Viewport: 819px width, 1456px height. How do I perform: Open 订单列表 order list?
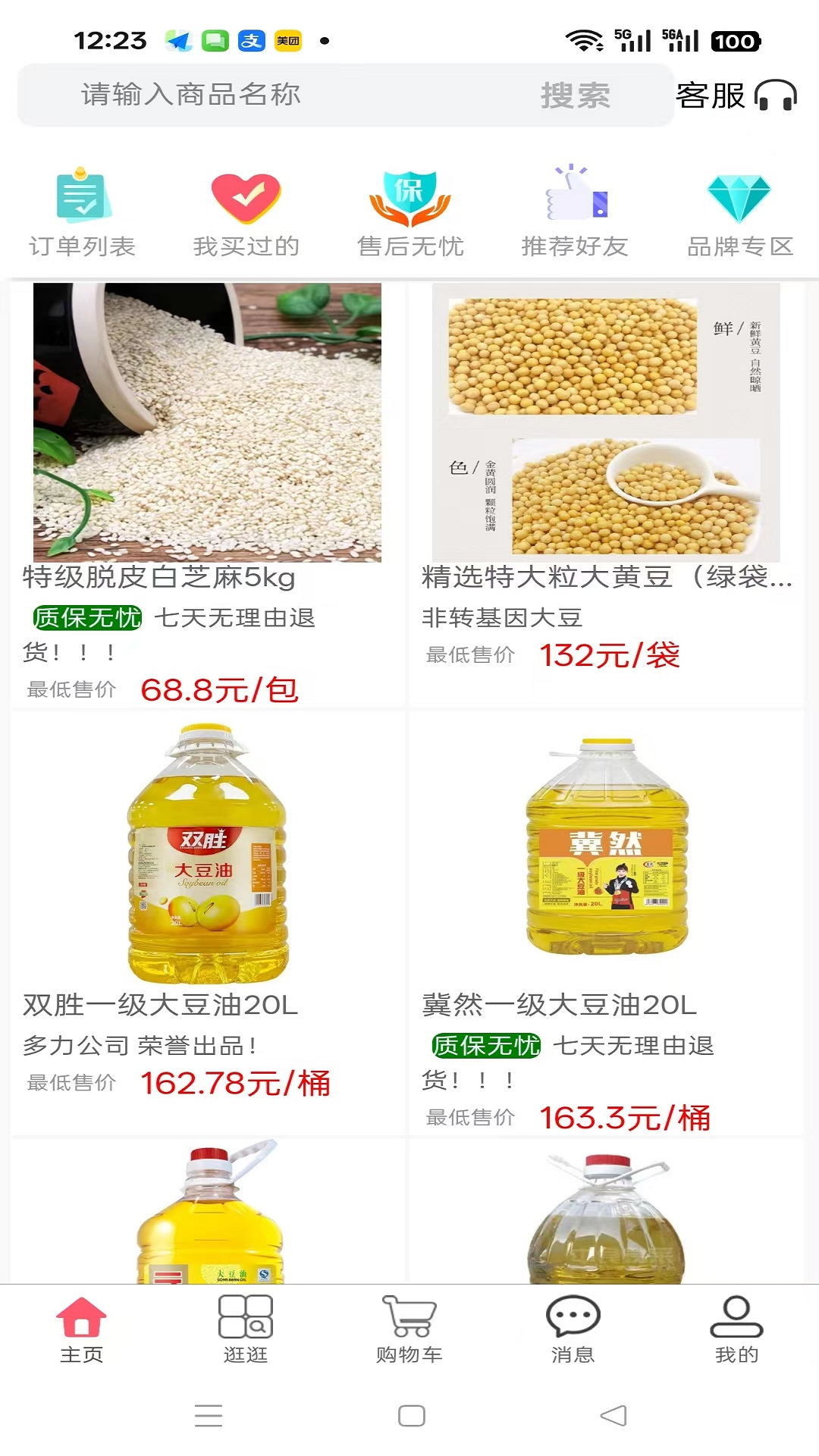(82, 212)
